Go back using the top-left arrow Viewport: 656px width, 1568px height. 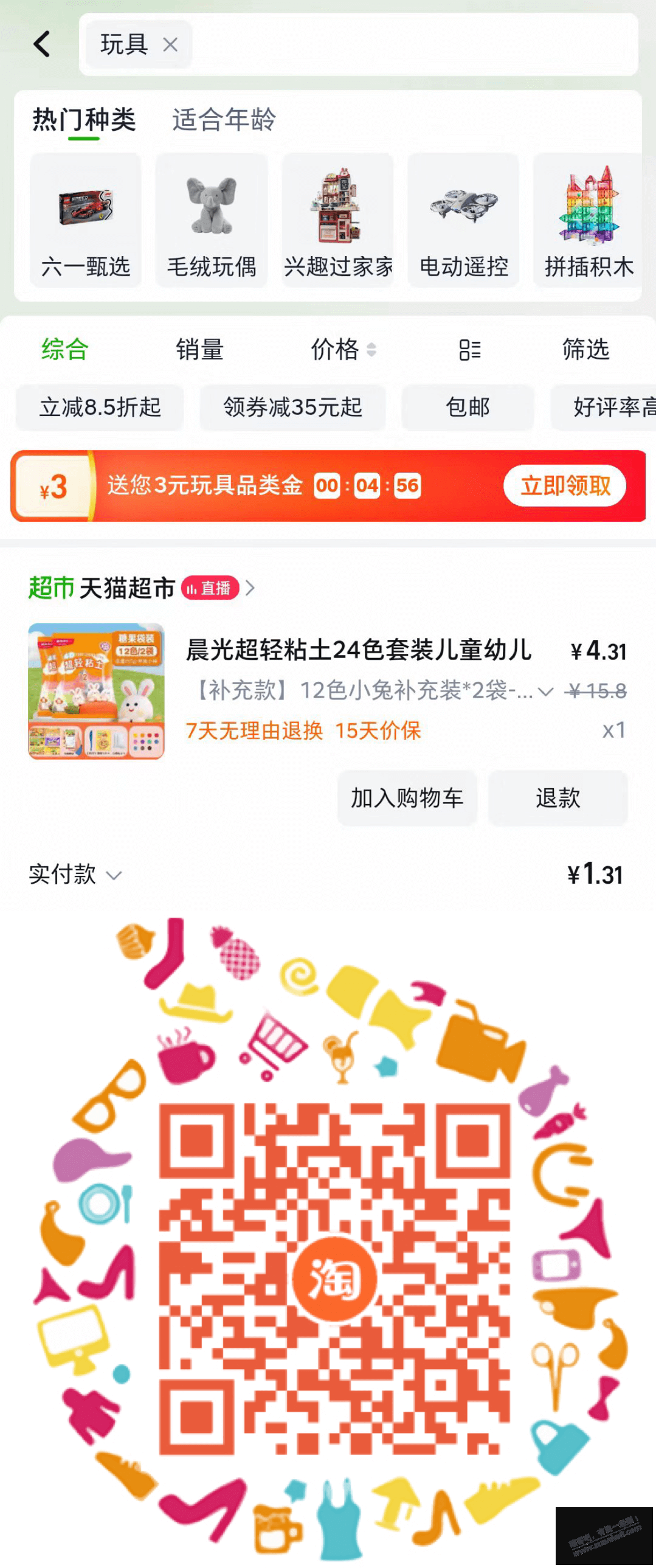(x=41, y=44)
